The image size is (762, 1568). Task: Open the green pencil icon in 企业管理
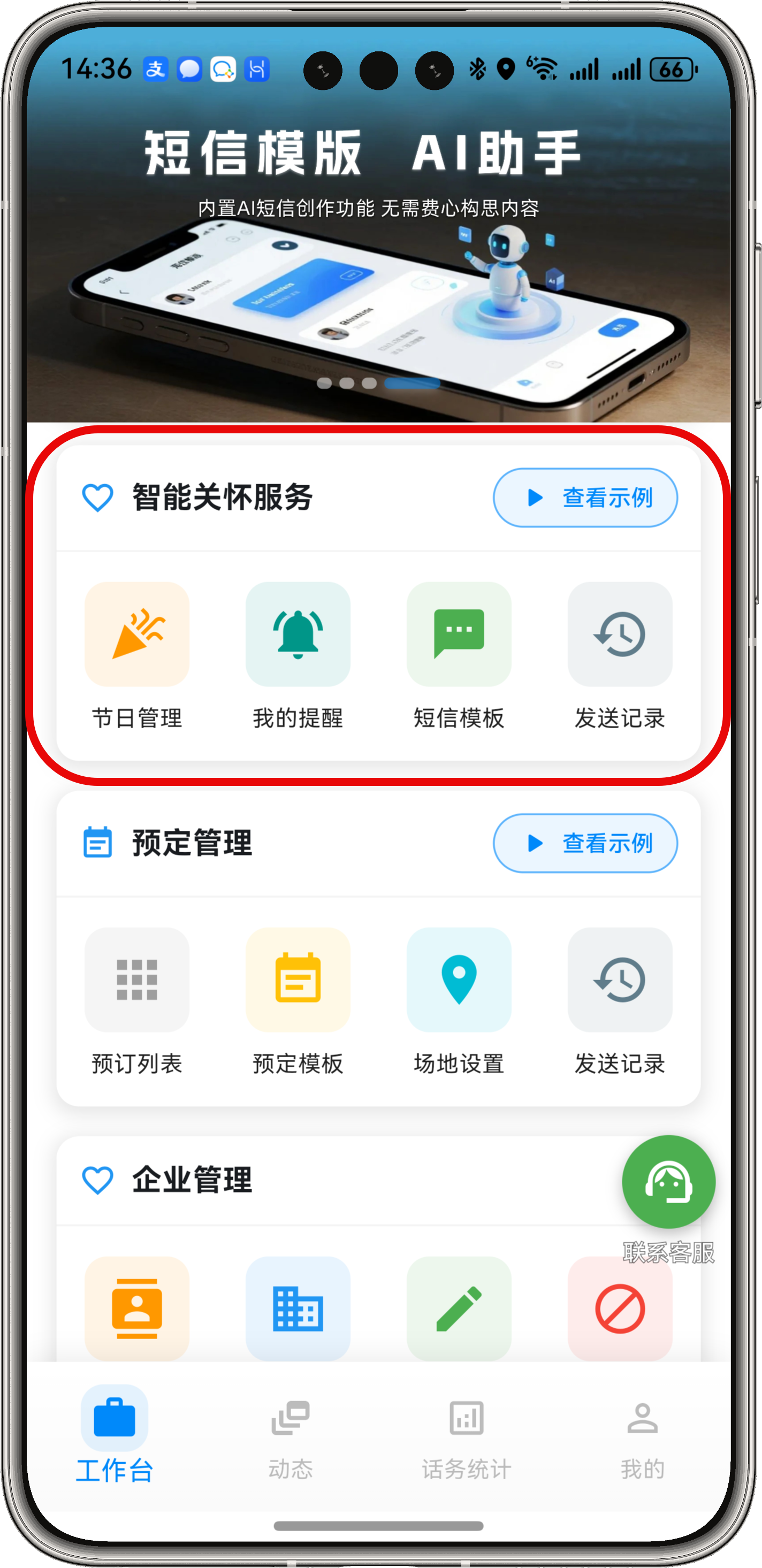click(459, 1309)
